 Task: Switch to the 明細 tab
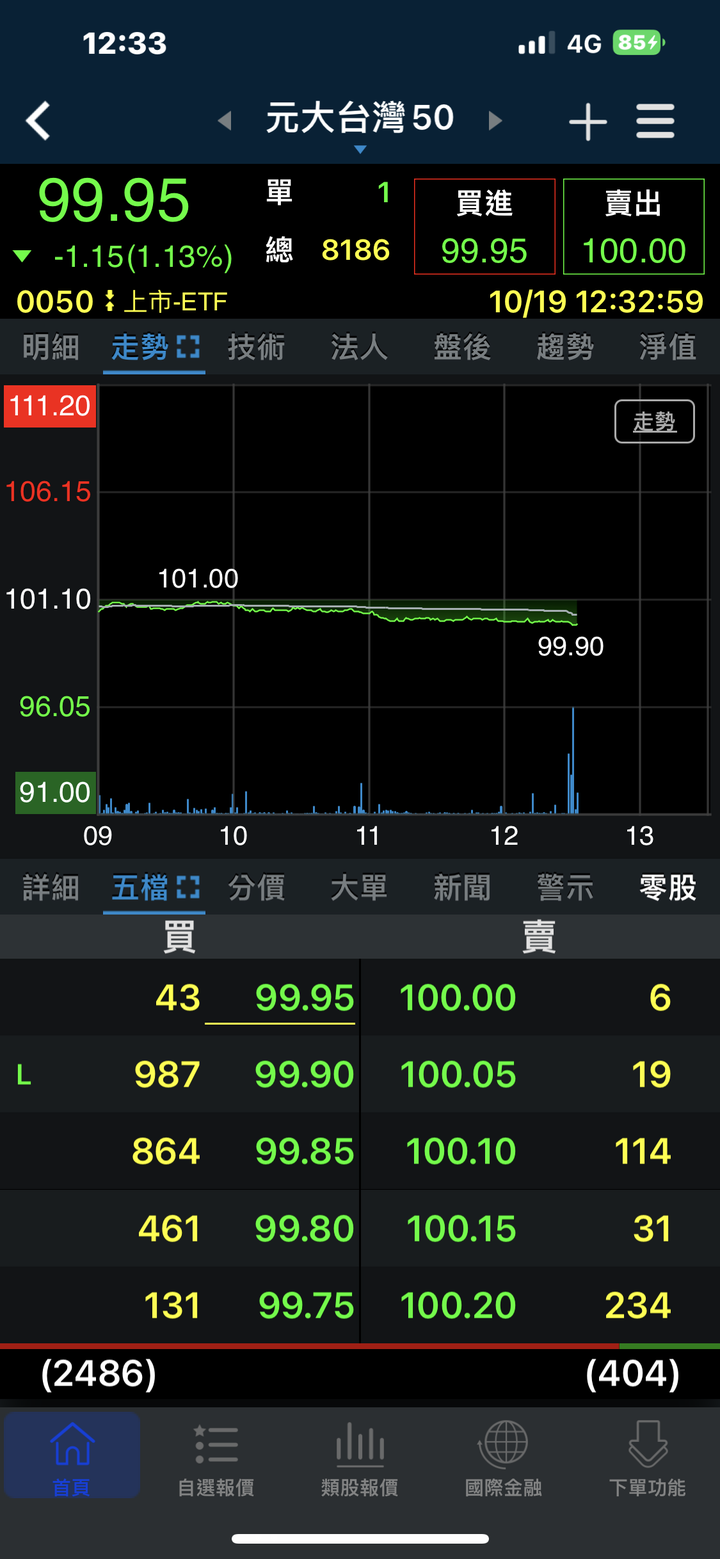click(50, 347)
